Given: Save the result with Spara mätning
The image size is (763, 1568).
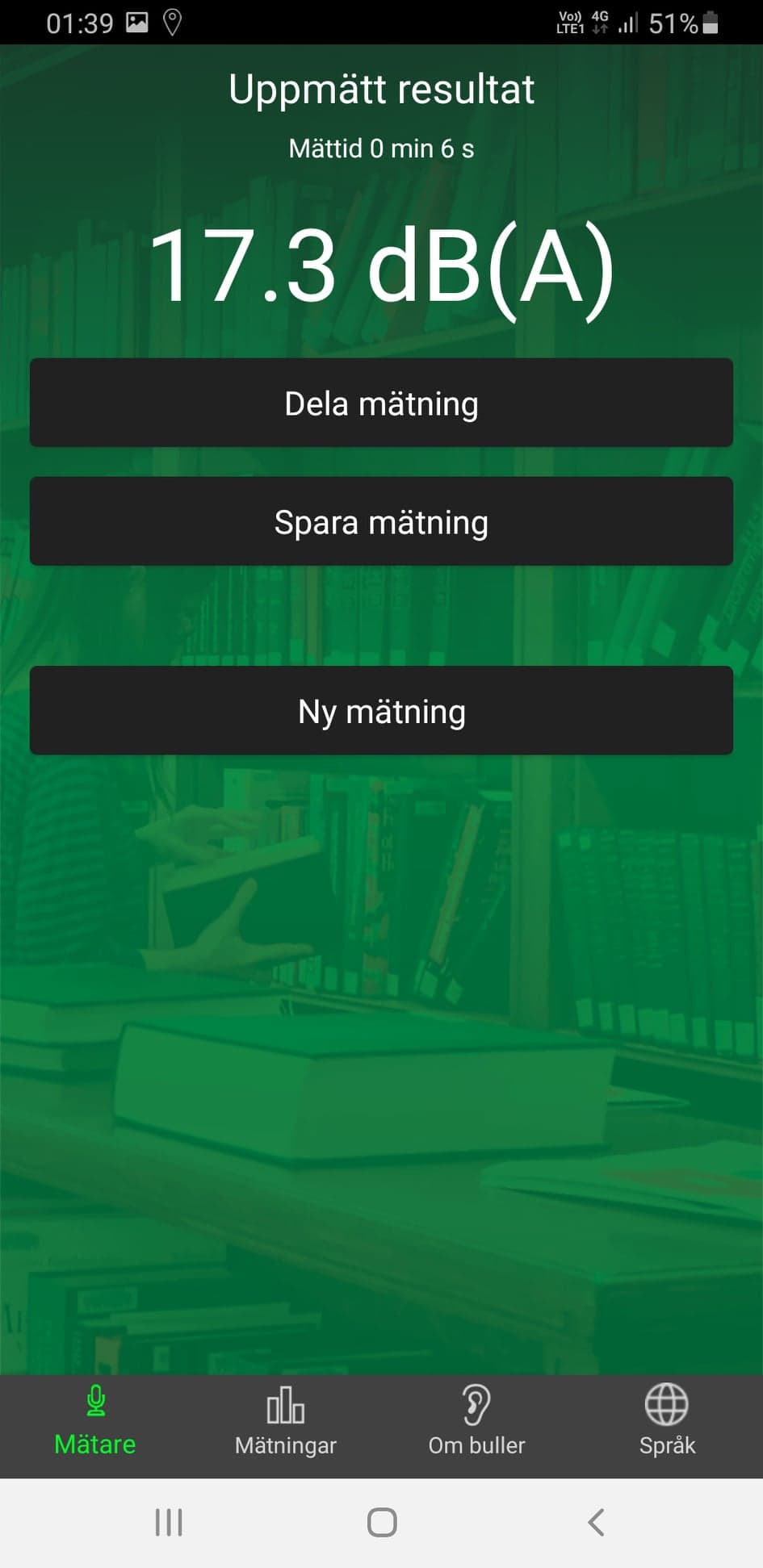Looking at the screenshot, I should (x=381, y=521).
